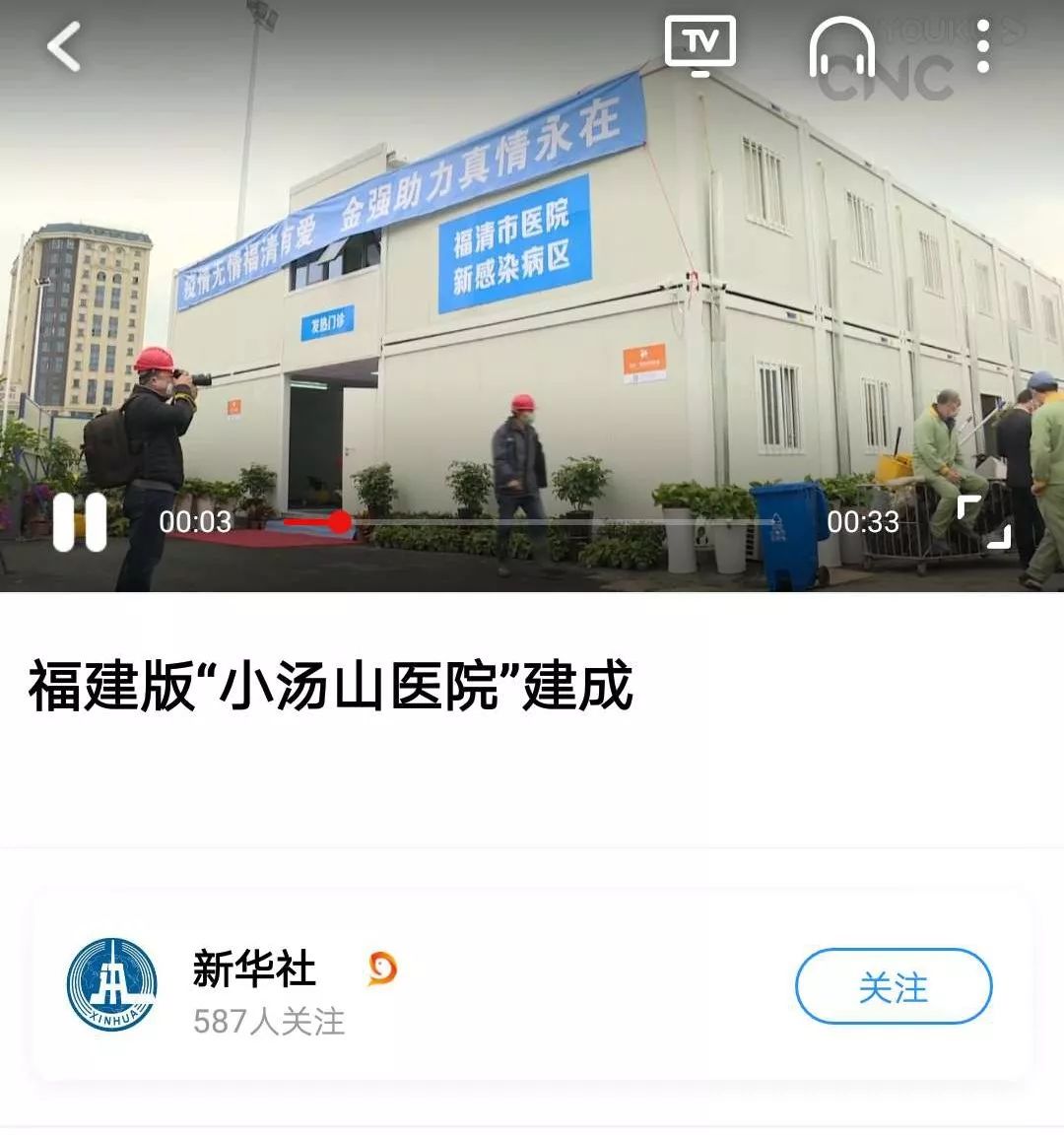Go back using the top-left arrow
The image size is (1064, 1135).
coord(65,47)
